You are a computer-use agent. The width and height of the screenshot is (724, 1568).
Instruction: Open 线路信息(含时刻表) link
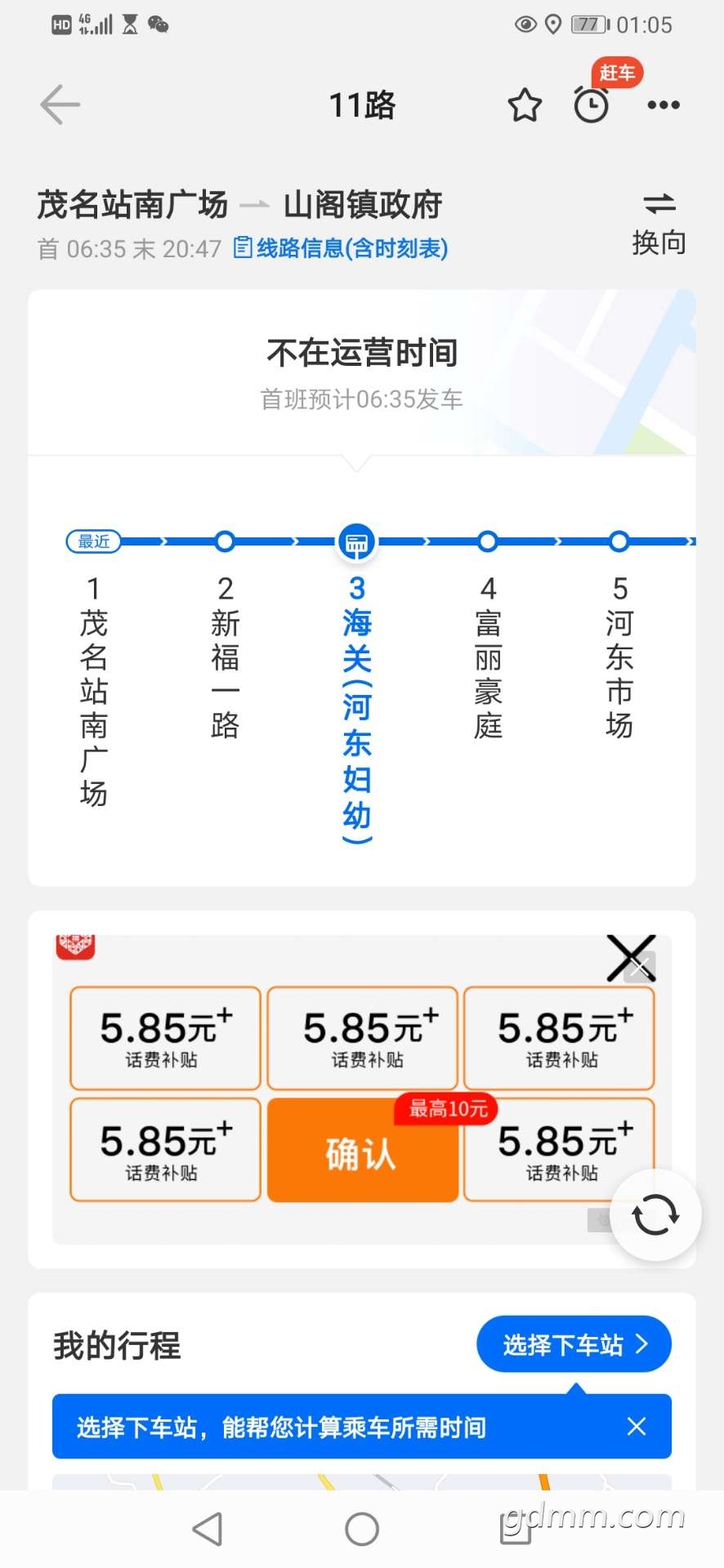point(341,248)
